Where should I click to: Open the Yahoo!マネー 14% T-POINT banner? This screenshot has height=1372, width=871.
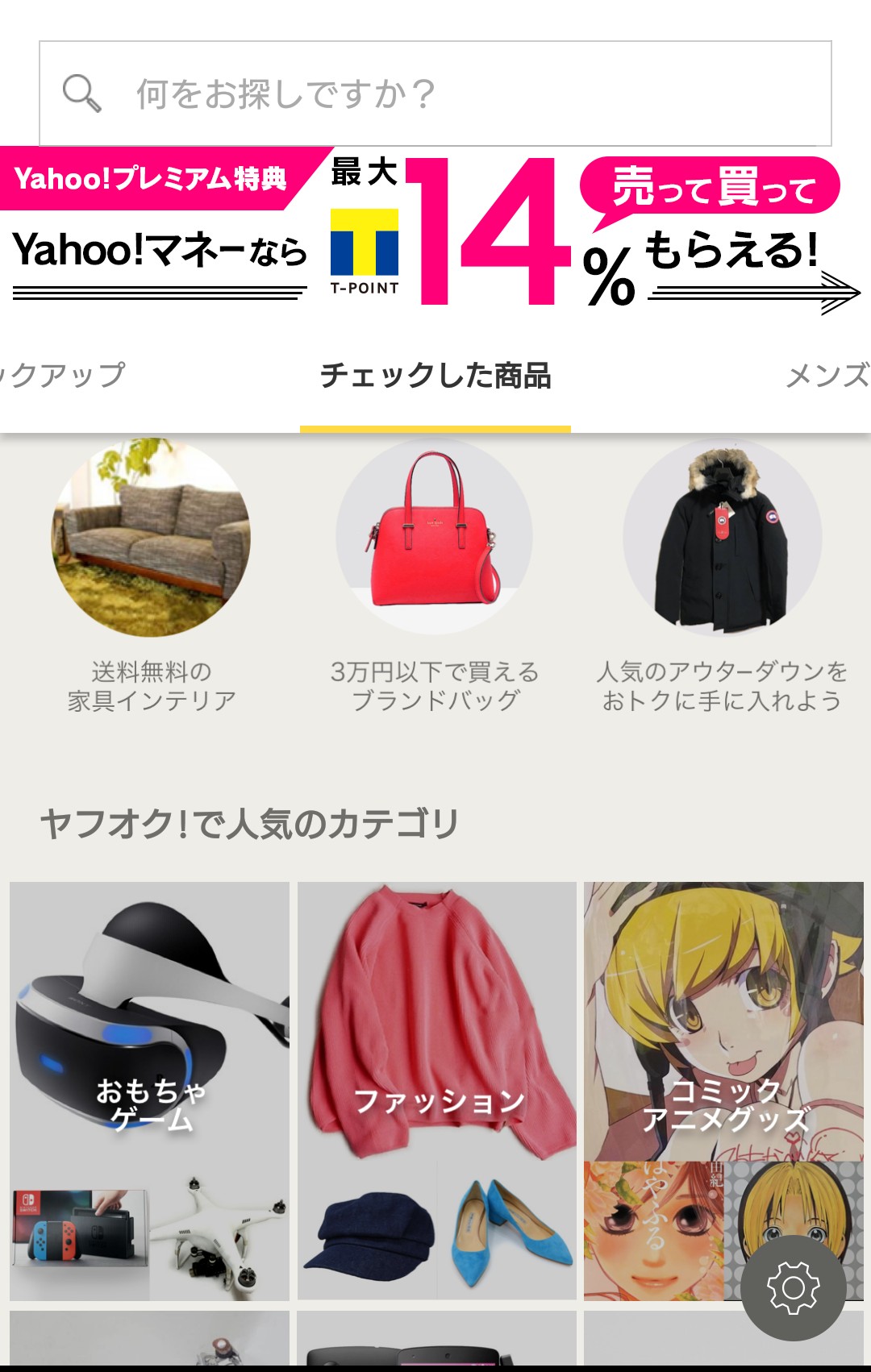coord(435,234)
